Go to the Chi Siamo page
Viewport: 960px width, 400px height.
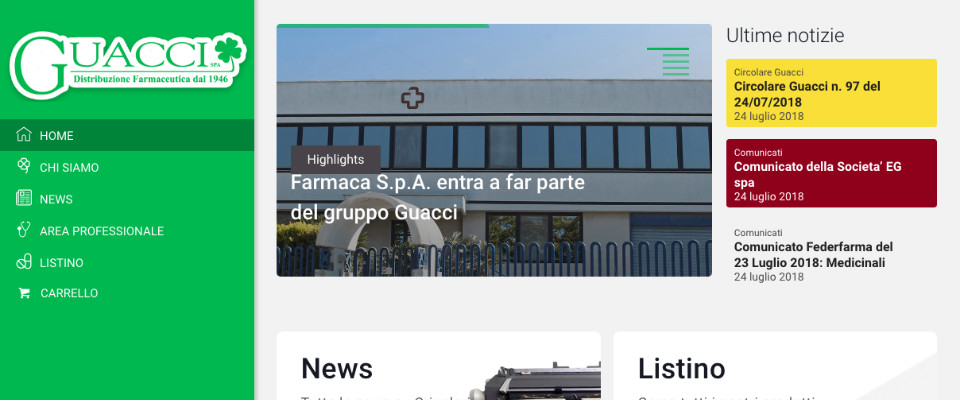(x=69, y=167)
